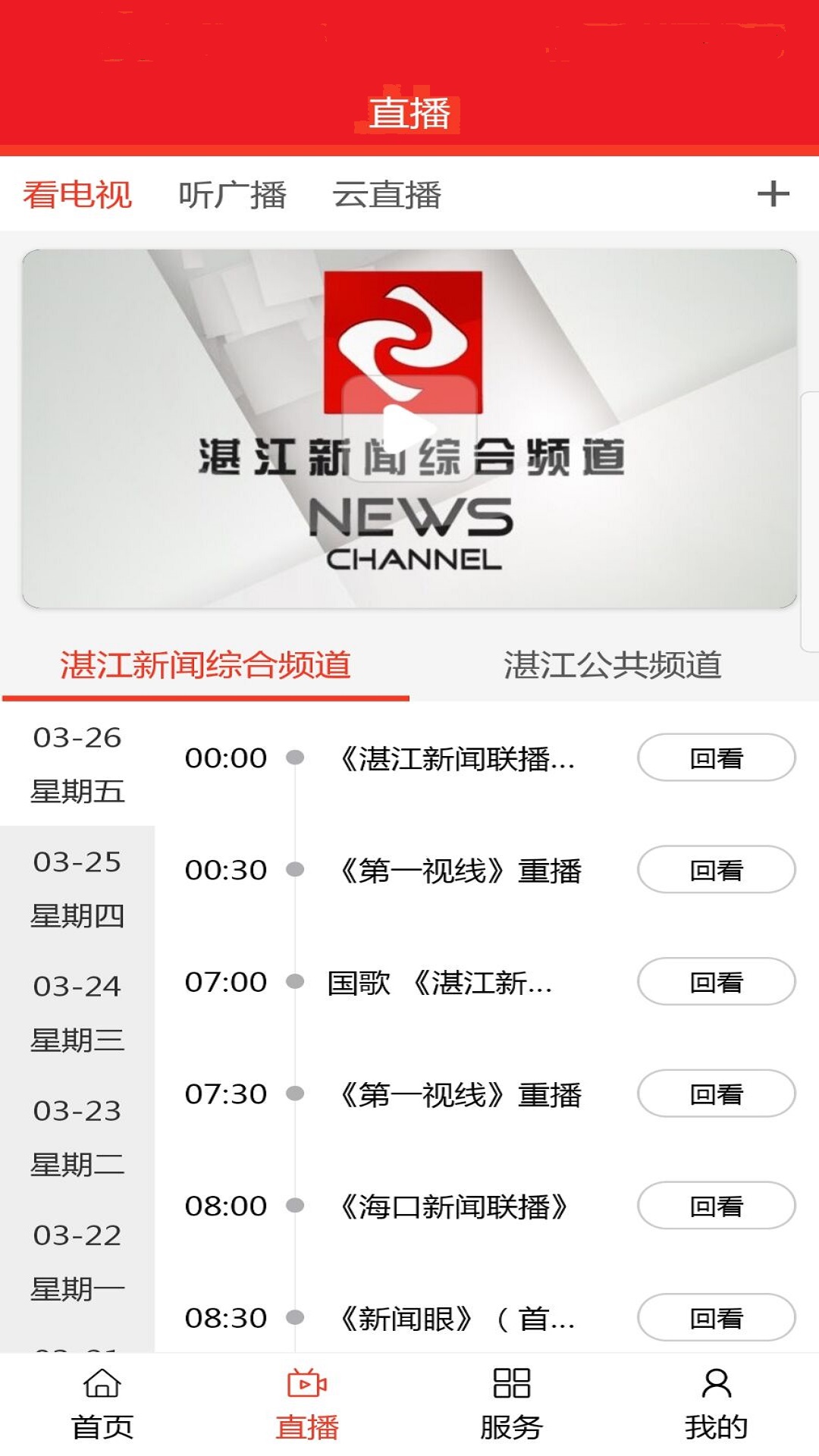Select the 看电视 tab
Image resolution: width=819 pixels, height=1456 pixels.
click(77, 195)
